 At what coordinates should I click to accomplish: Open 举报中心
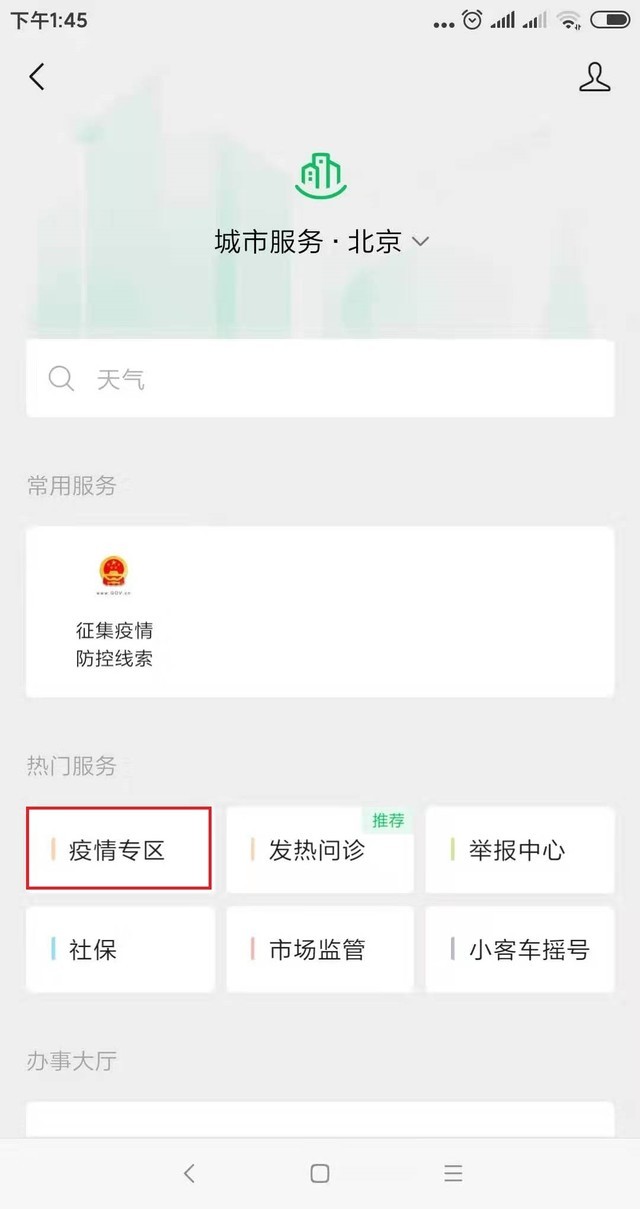click(x=519, y=850)
